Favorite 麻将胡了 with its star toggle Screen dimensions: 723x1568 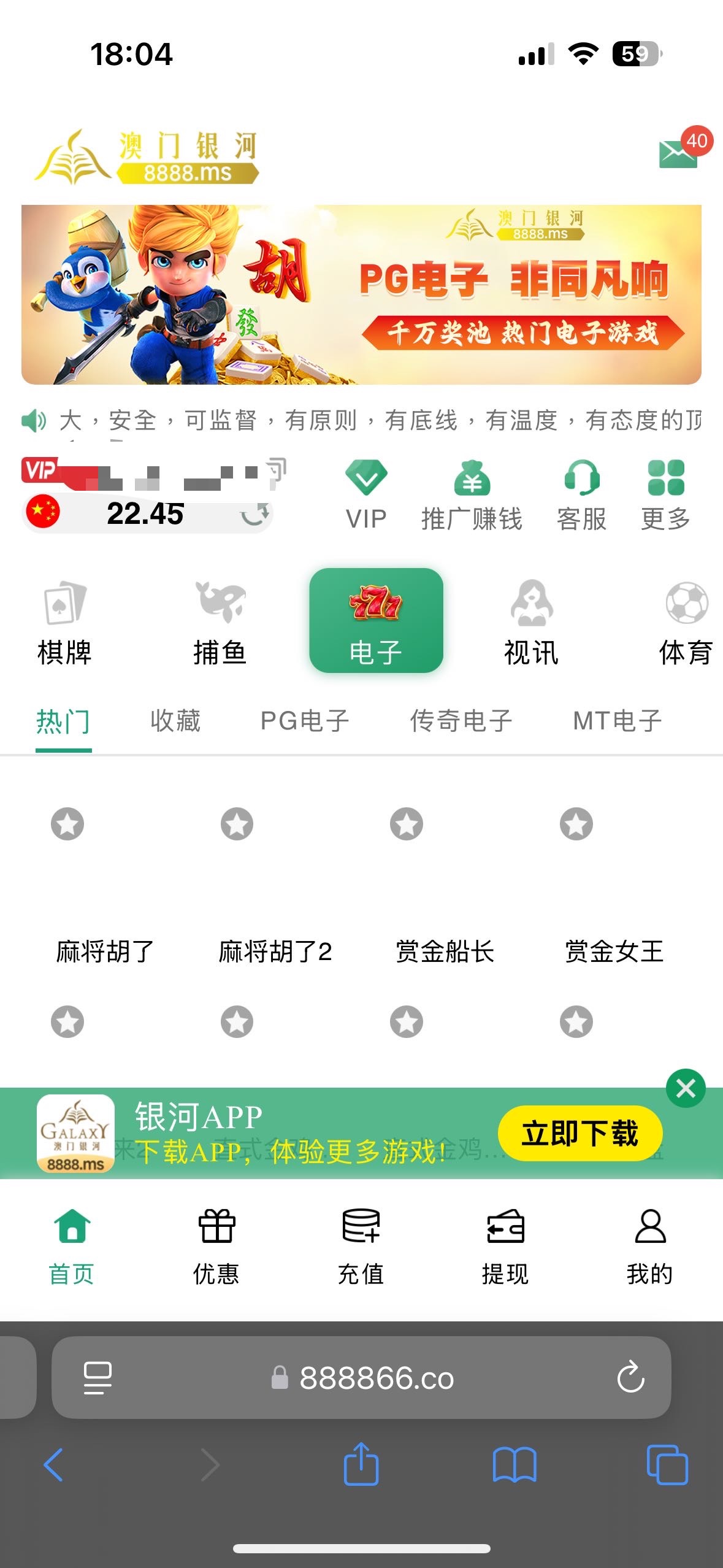click(66, 823)
